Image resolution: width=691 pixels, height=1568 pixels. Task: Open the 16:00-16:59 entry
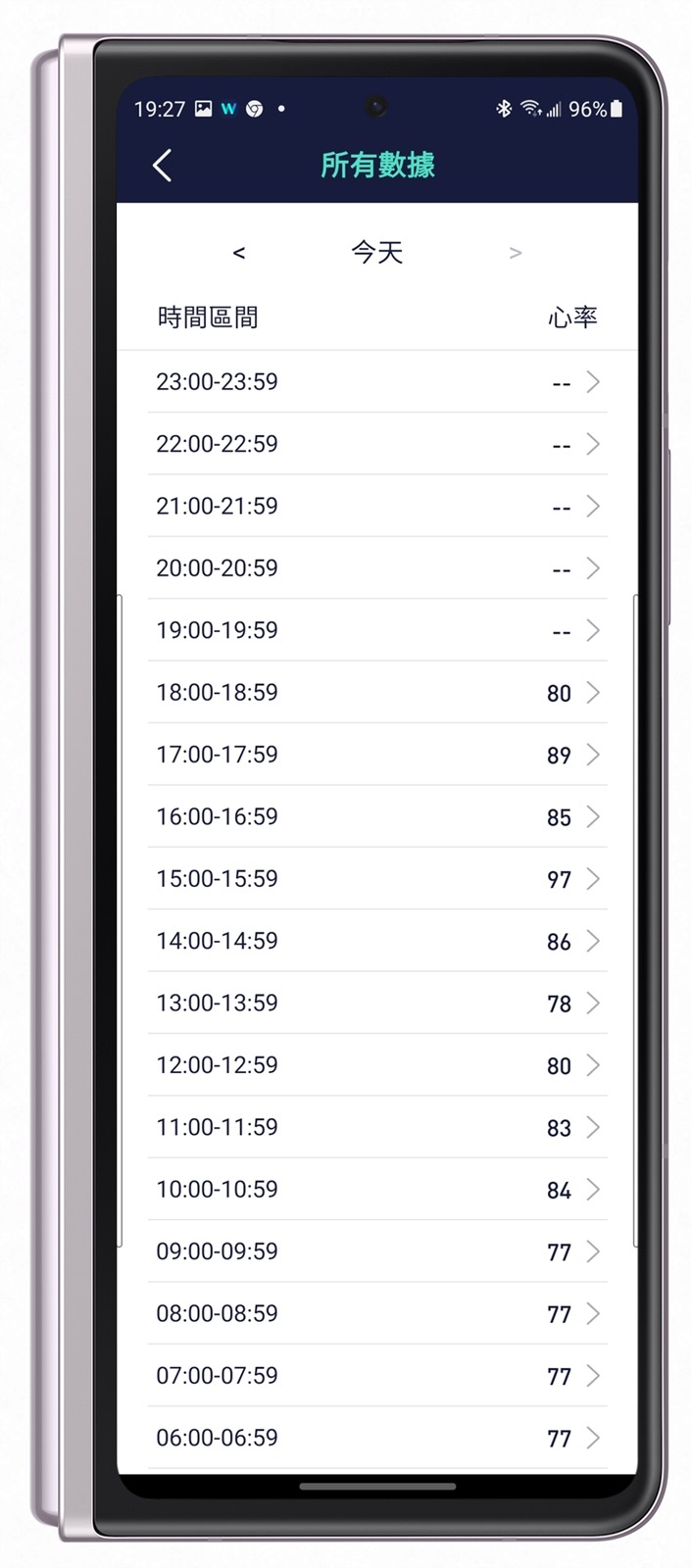click(376, 816)
